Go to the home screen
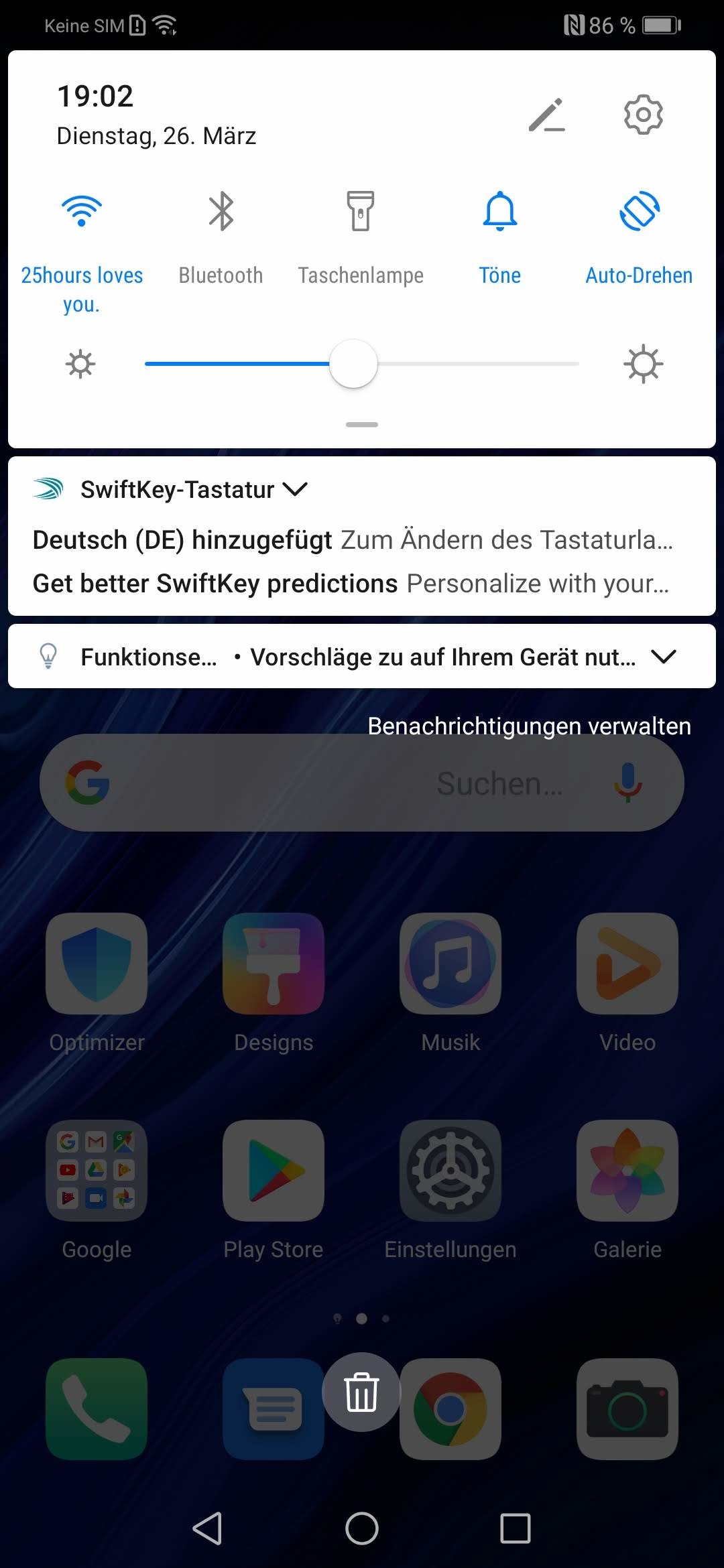This screenshot has width=724, height=1568. (362, 1528)
